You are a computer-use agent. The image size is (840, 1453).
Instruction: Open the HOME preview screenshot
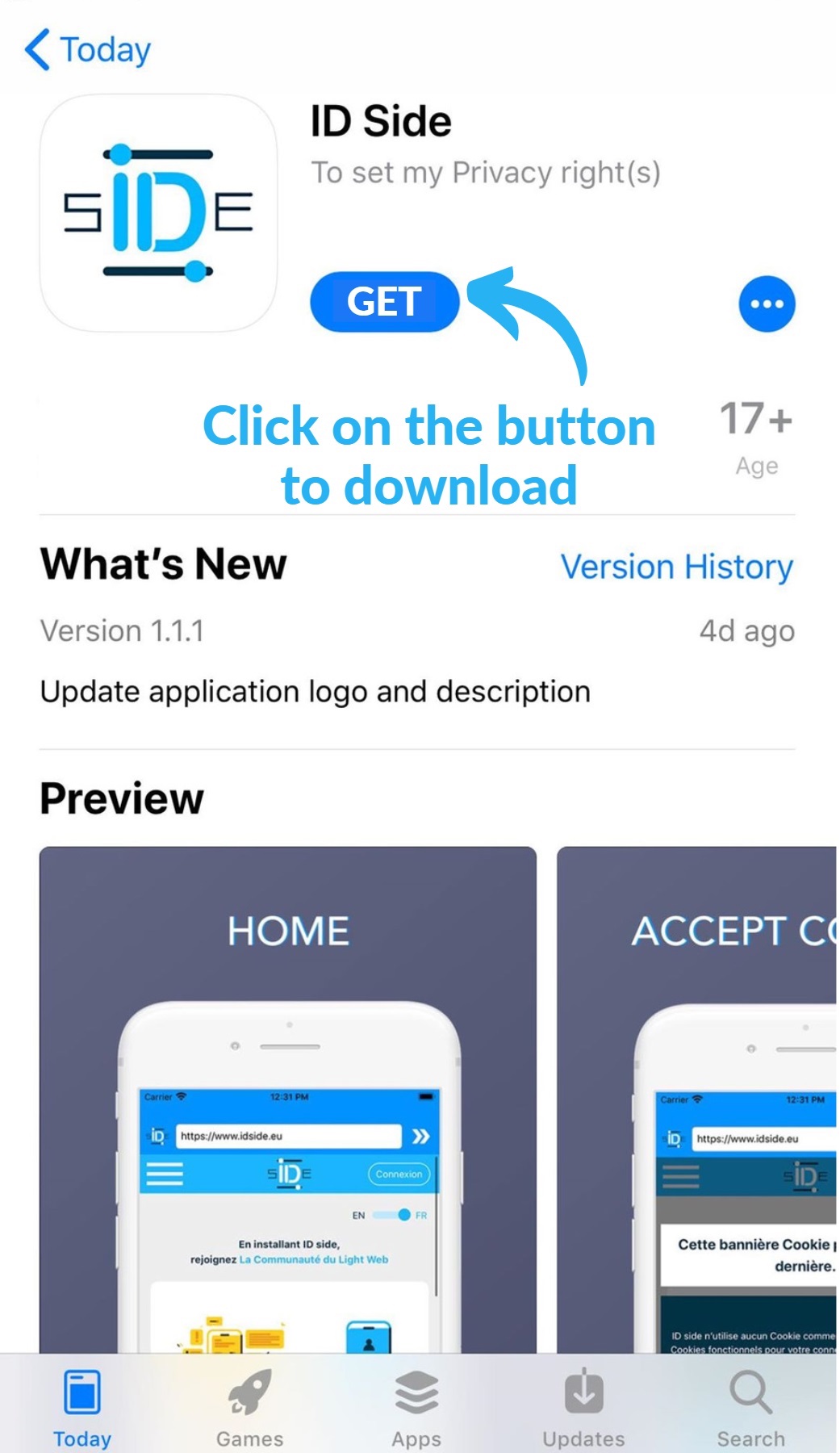point(287,1098)
